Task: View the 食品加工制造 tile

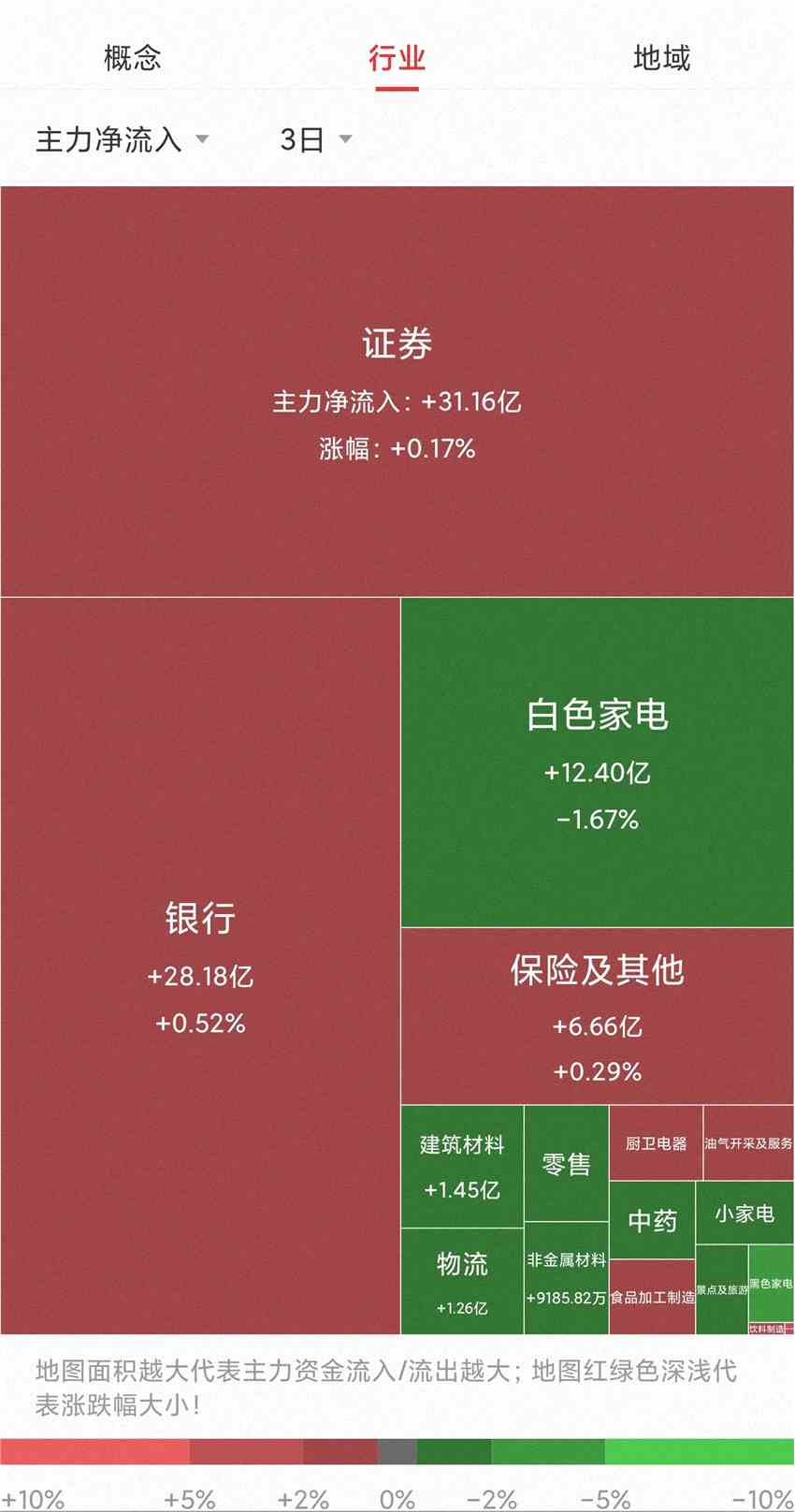Action: coord(652,1297)
